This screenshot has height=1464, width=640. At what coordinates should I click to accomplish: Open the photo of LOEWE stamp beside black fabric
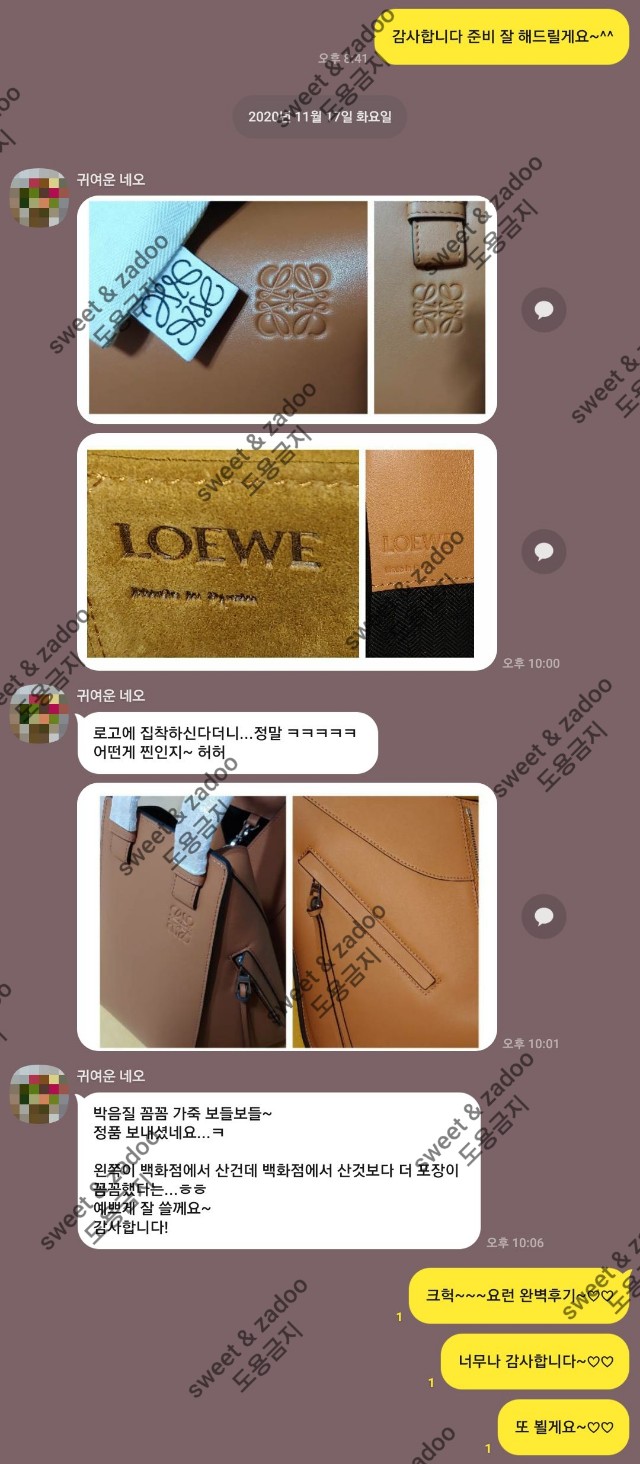[419, 553]
